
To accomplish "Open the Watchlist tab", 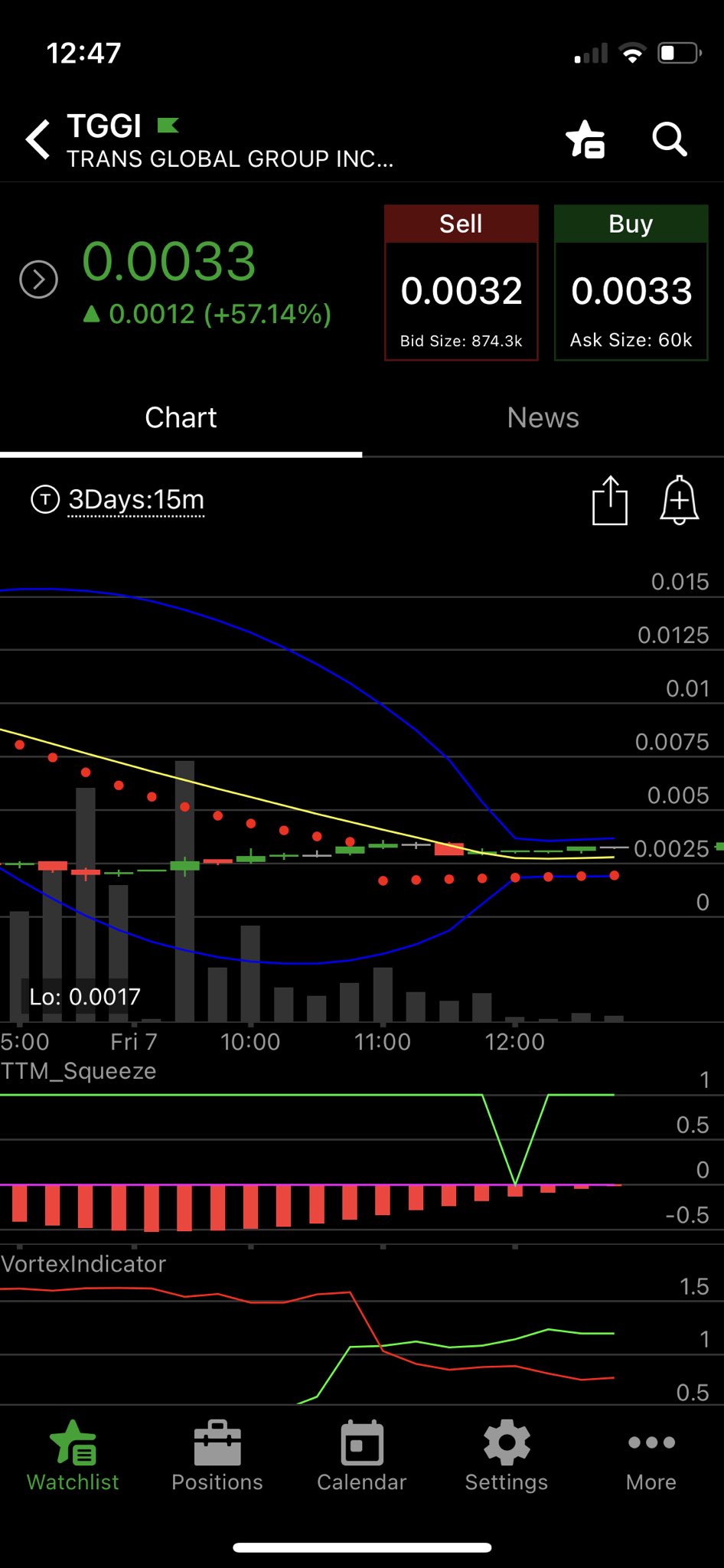I will click(73, 1457).
